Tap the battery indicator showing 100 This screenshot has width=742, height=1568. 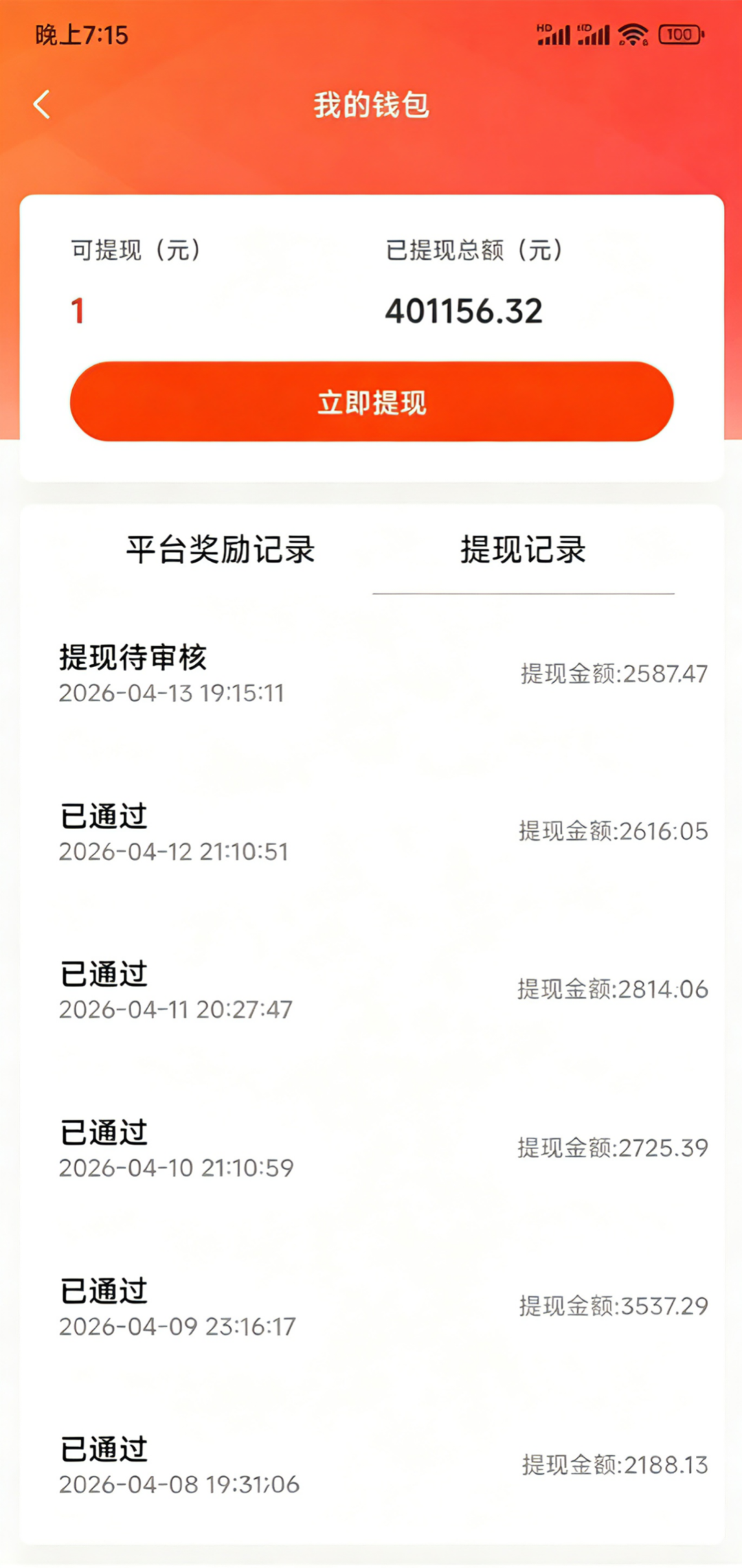[x=679, y=33]
